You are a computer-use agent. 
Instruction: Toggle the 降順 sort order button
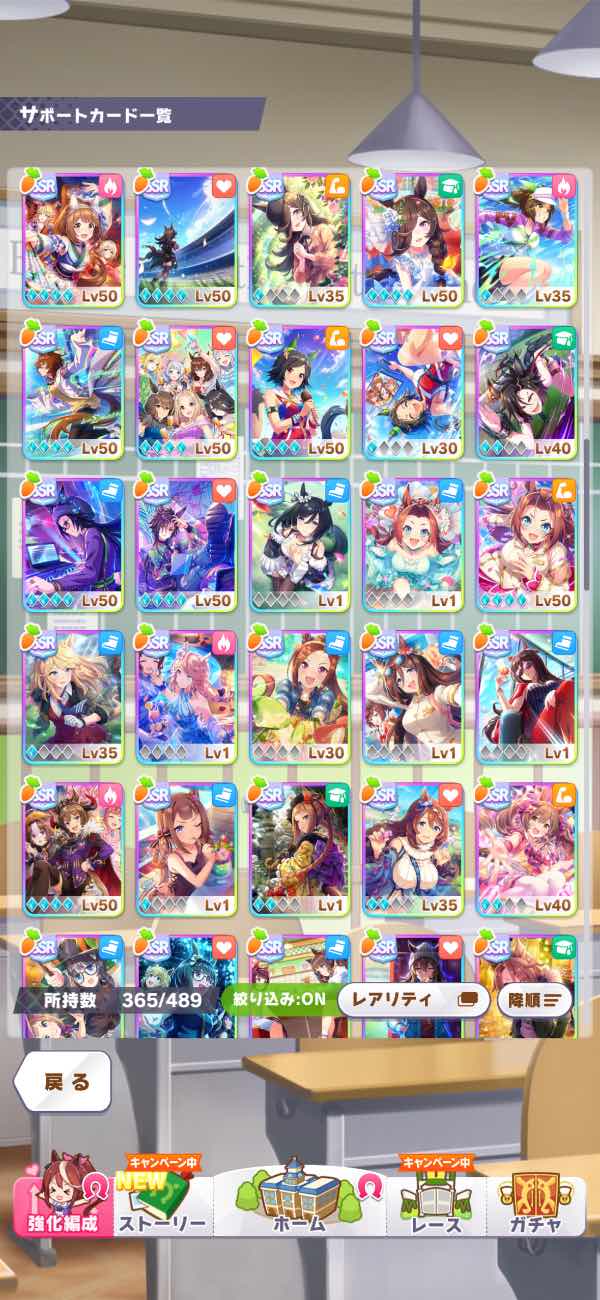(535, 999)
